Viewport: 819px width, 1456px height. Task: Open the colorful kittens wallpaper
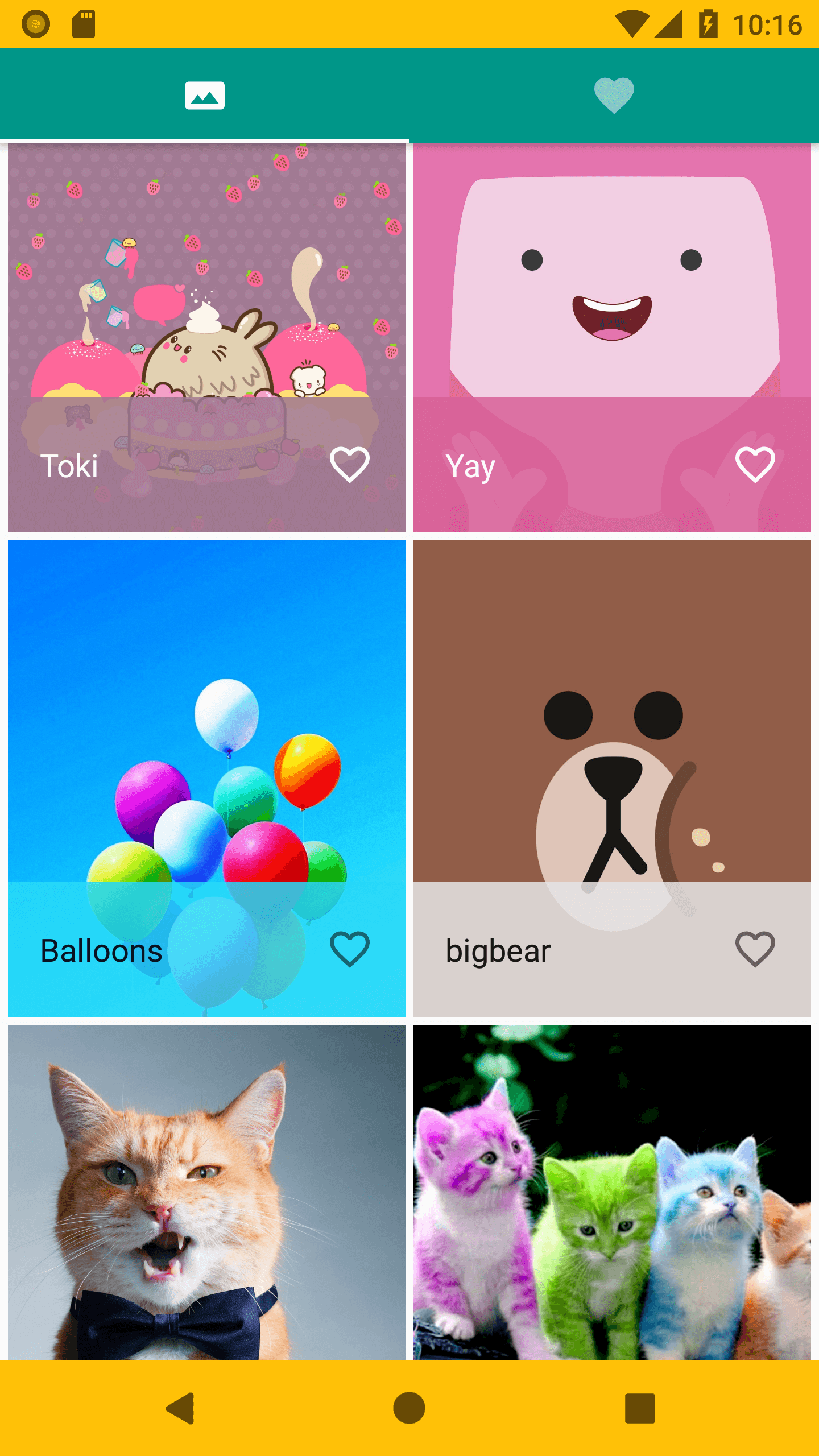pyautogui.click(x=612, y=1194)
